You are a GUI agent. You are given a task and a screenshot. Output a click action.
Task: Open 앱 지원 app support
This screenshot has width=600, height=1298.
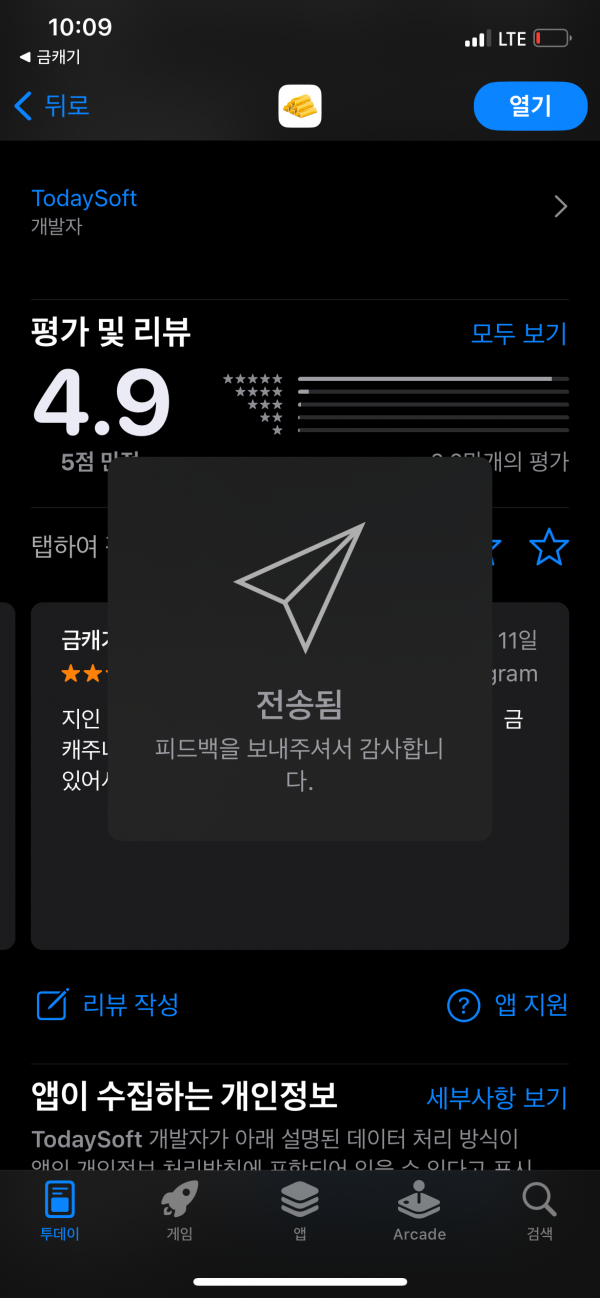click(507, 1005)
